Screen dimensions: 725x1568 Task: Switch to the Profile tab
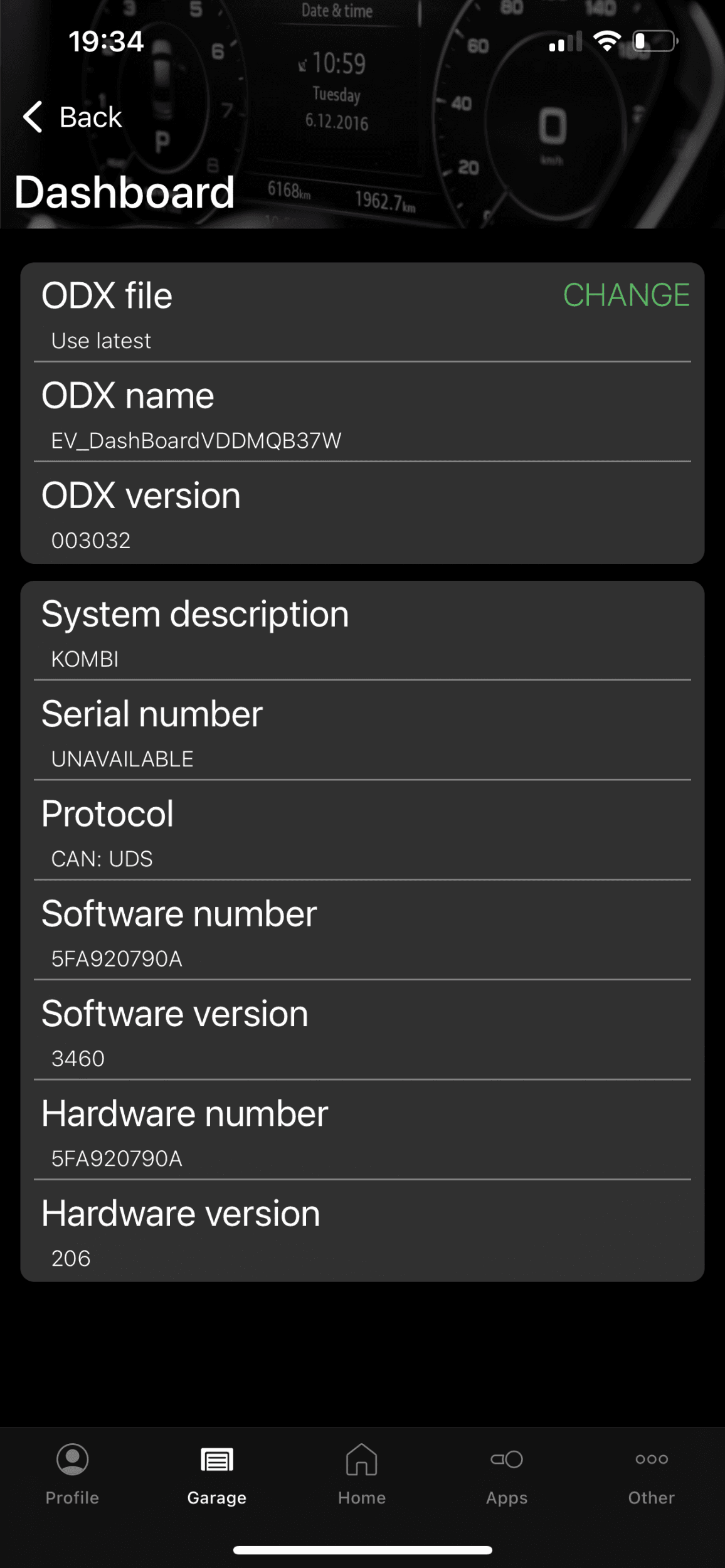pyautogui.click(x=72, y=1474)
